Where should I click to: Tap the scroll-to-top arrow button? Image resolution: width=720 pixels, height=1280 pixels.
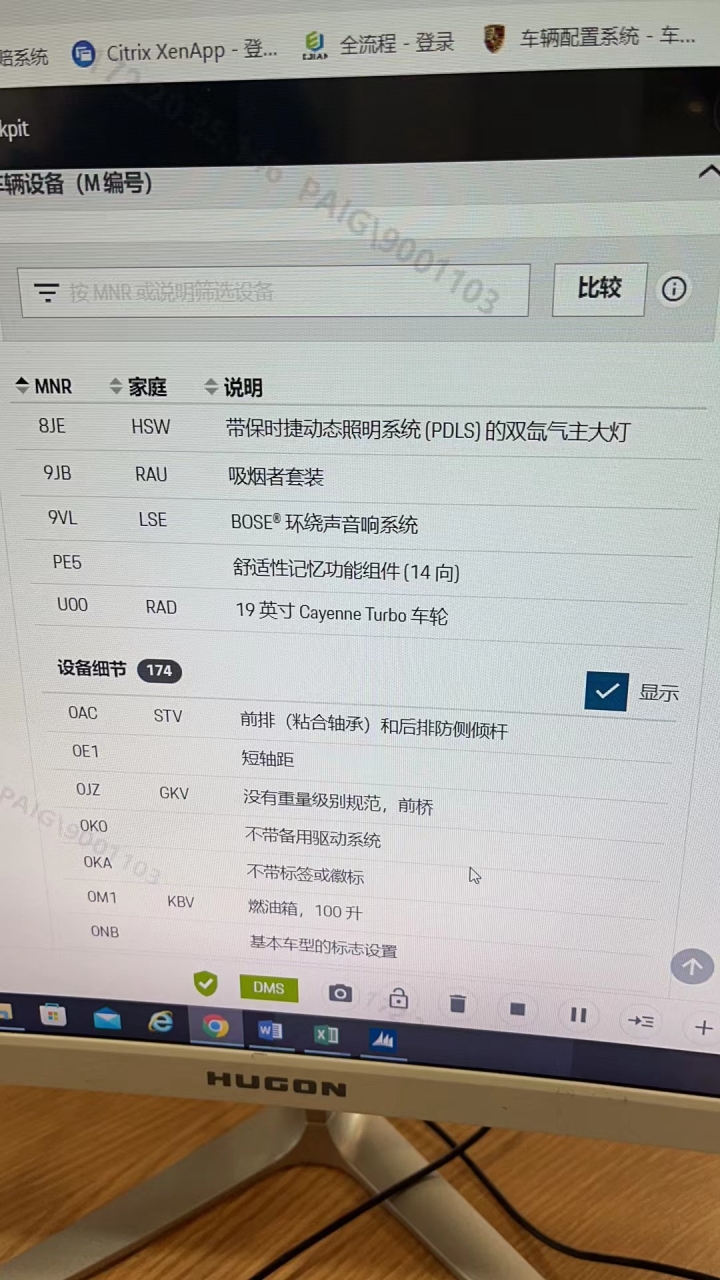click(691, 966)
